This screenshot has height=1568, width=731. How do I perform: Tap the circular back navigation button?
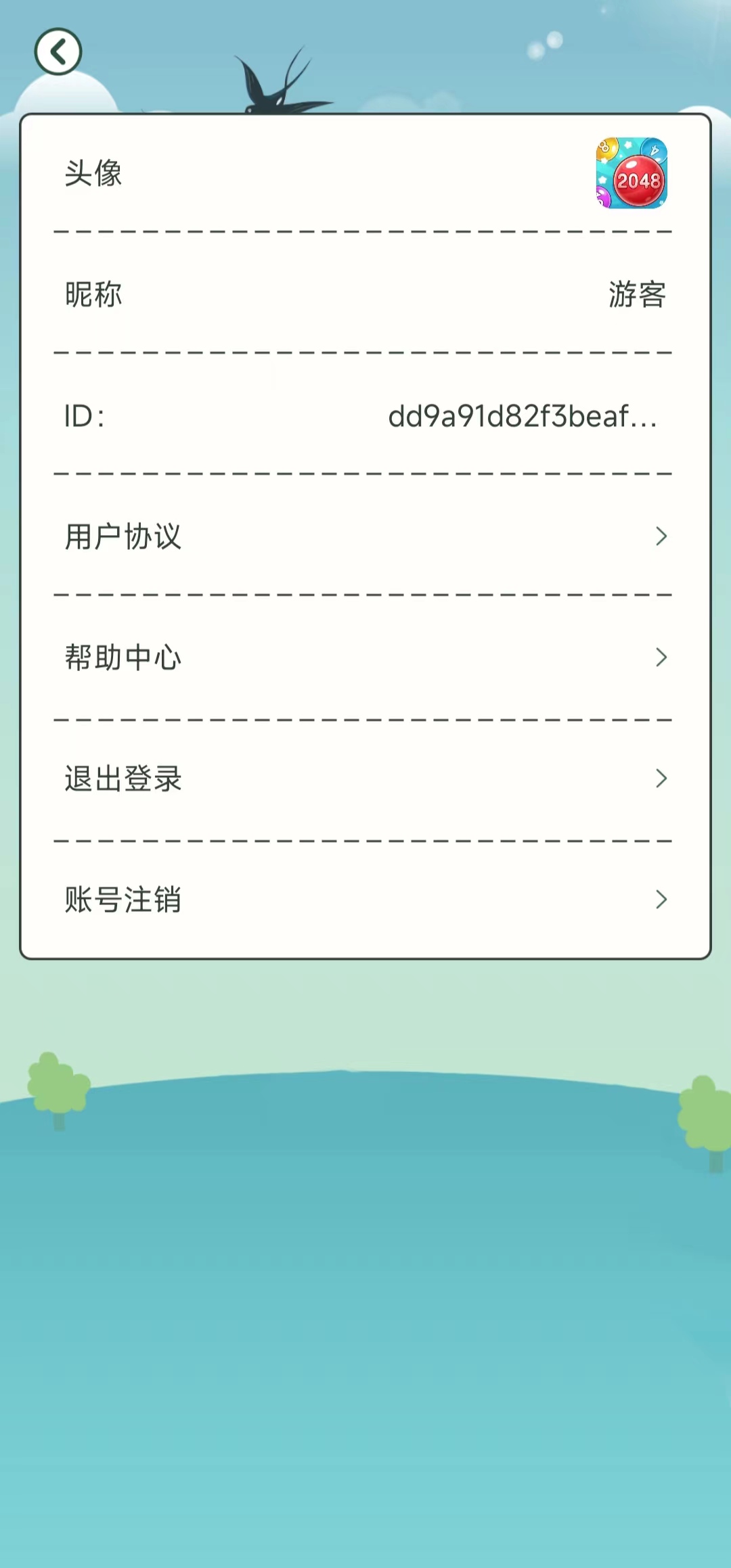coord(58,53)
